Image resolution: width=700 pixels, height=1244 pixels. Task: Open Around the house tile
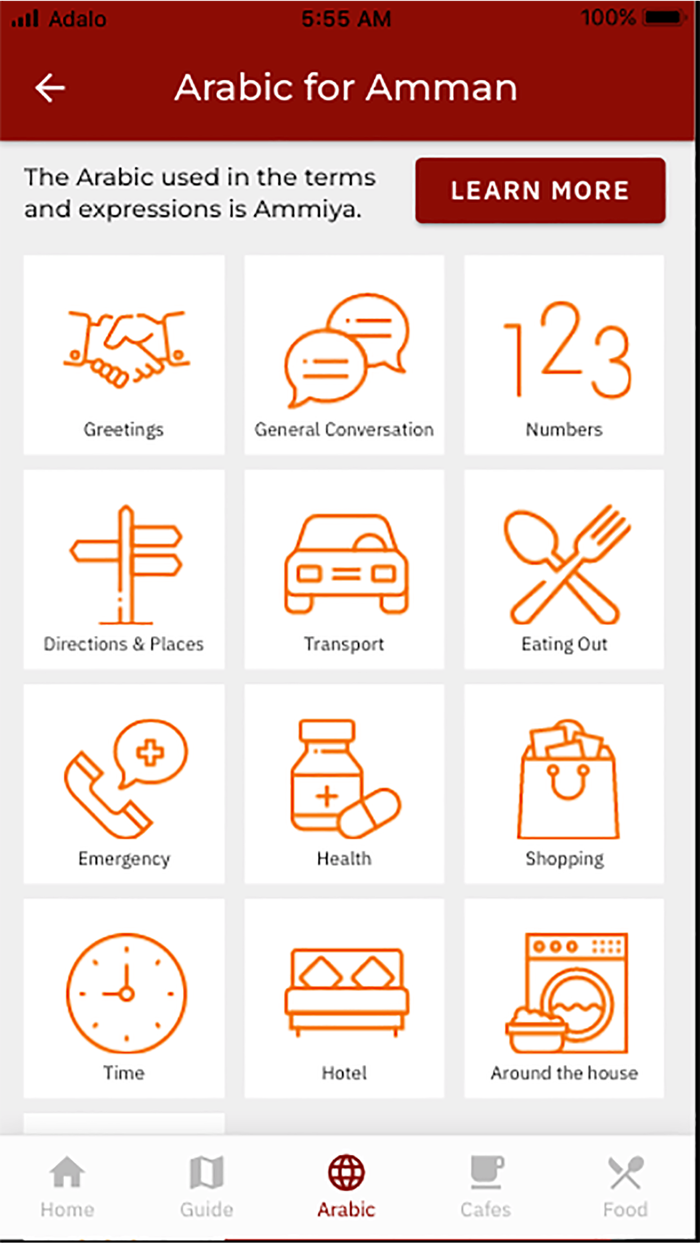pyautogui.click(x=564, y=998)
